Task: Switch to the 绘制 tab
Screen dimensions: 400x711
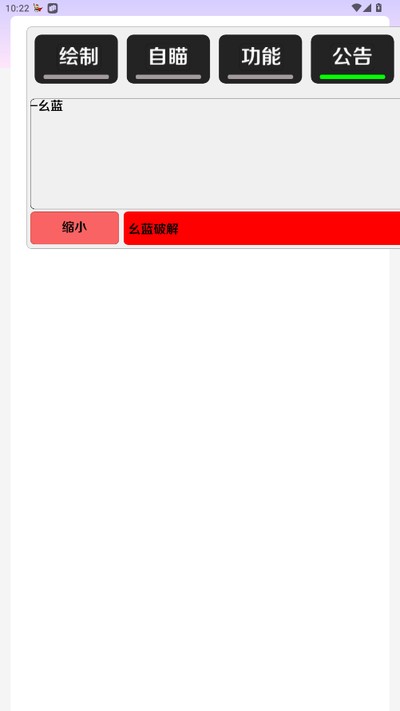Action: point(76,59)
